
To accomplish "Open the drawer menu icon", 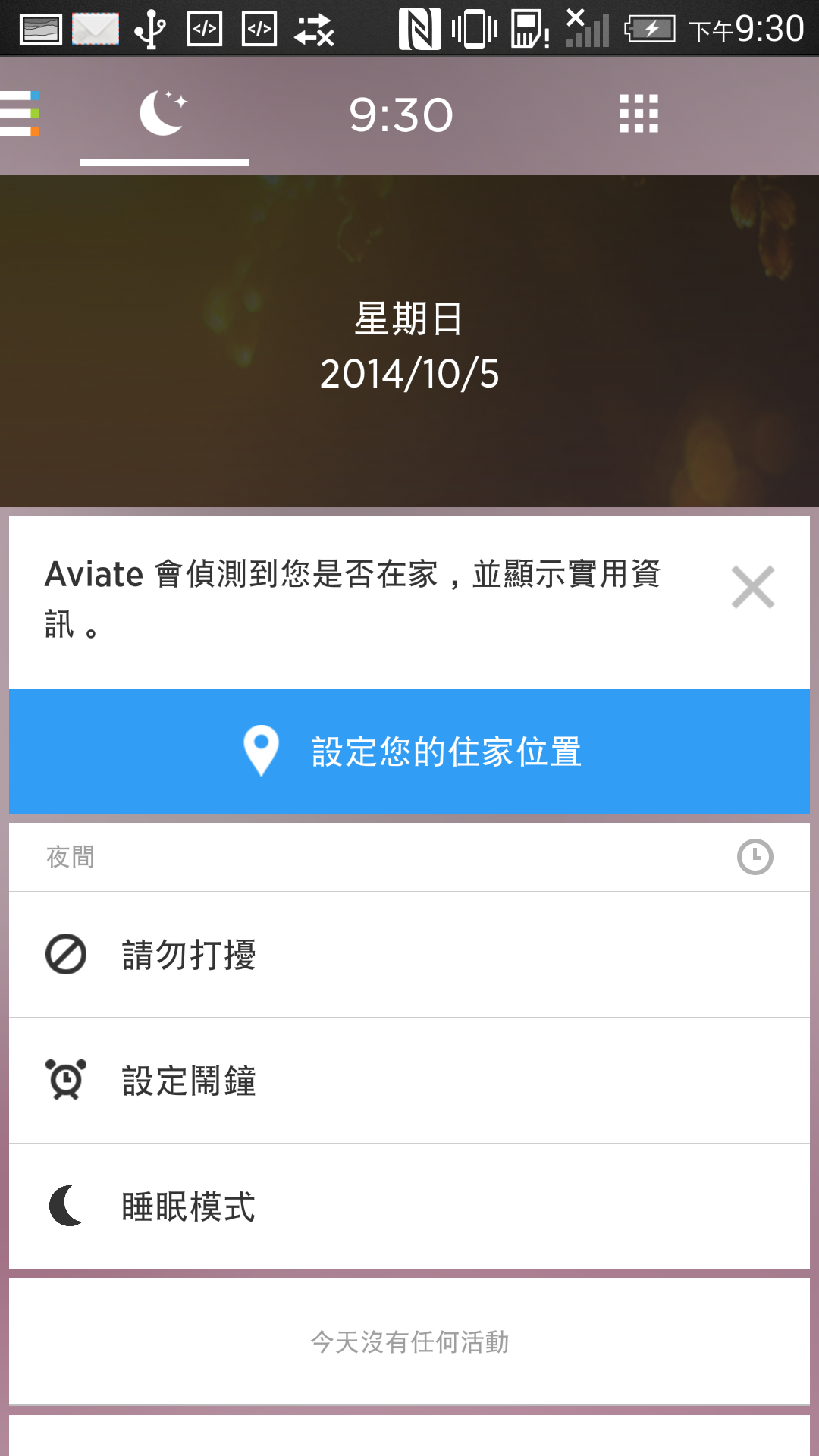I will coord(20,114).
